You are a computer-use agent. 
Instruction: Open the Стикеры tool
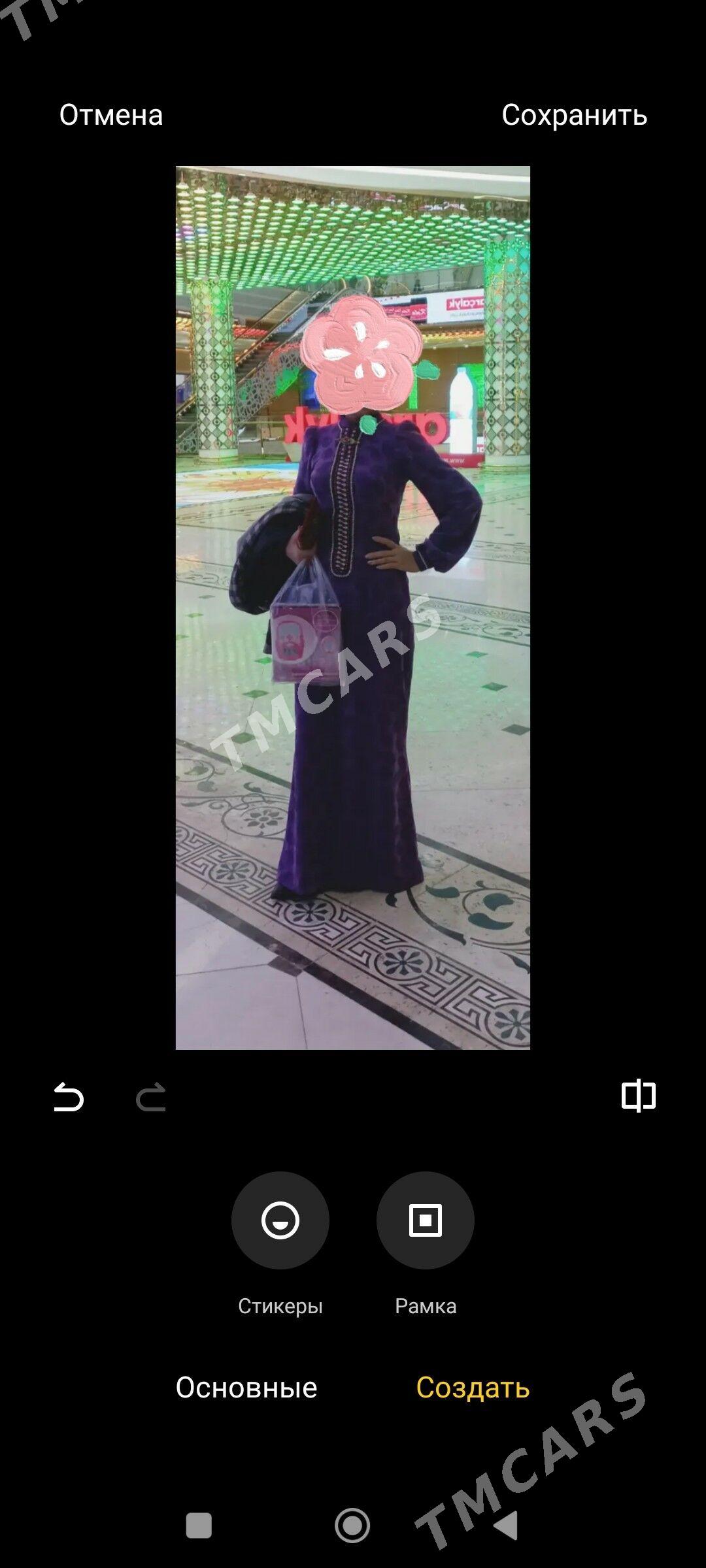280,1220
